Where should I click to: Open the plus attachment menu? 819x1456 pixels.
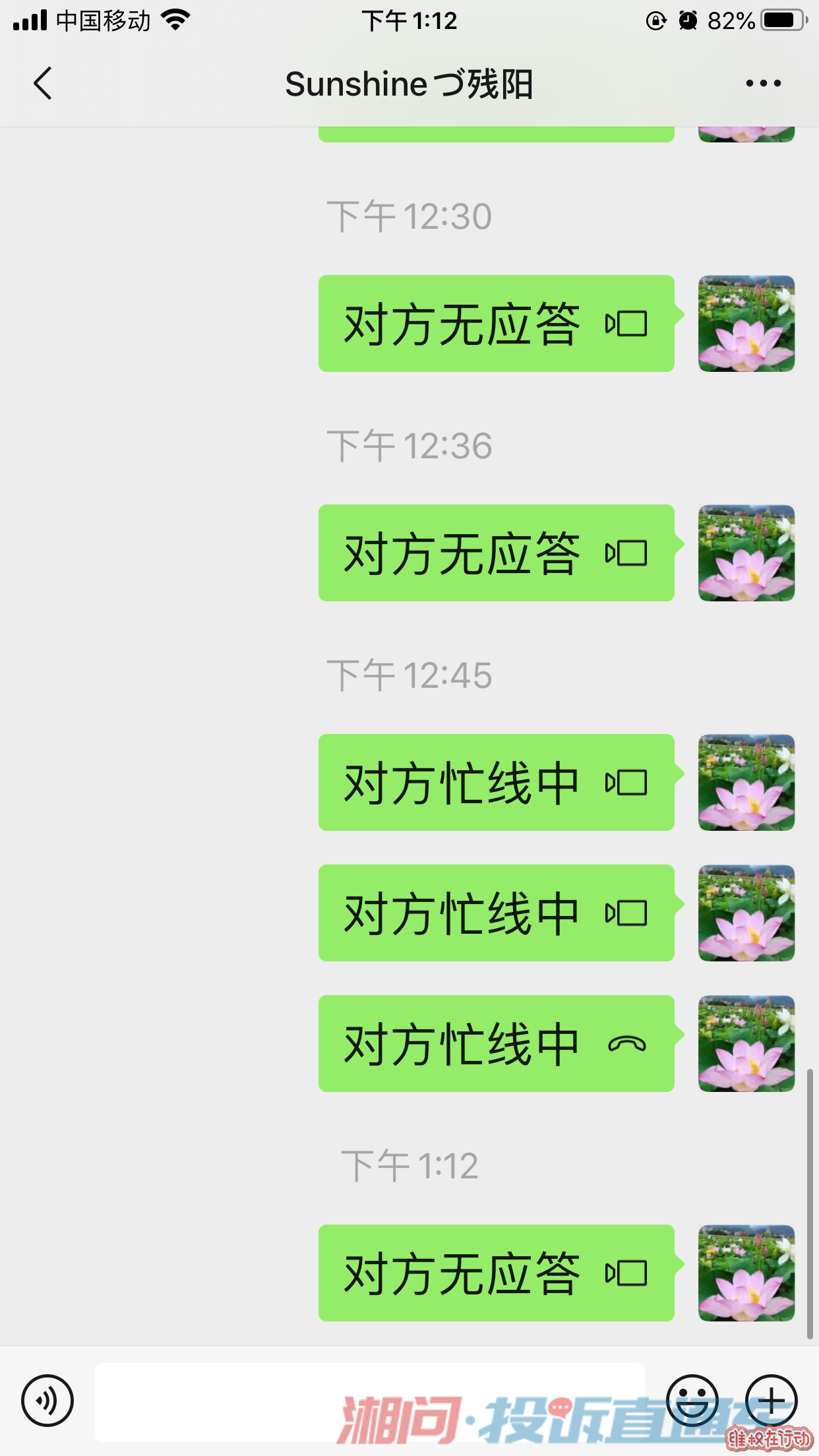point(771,1400)
